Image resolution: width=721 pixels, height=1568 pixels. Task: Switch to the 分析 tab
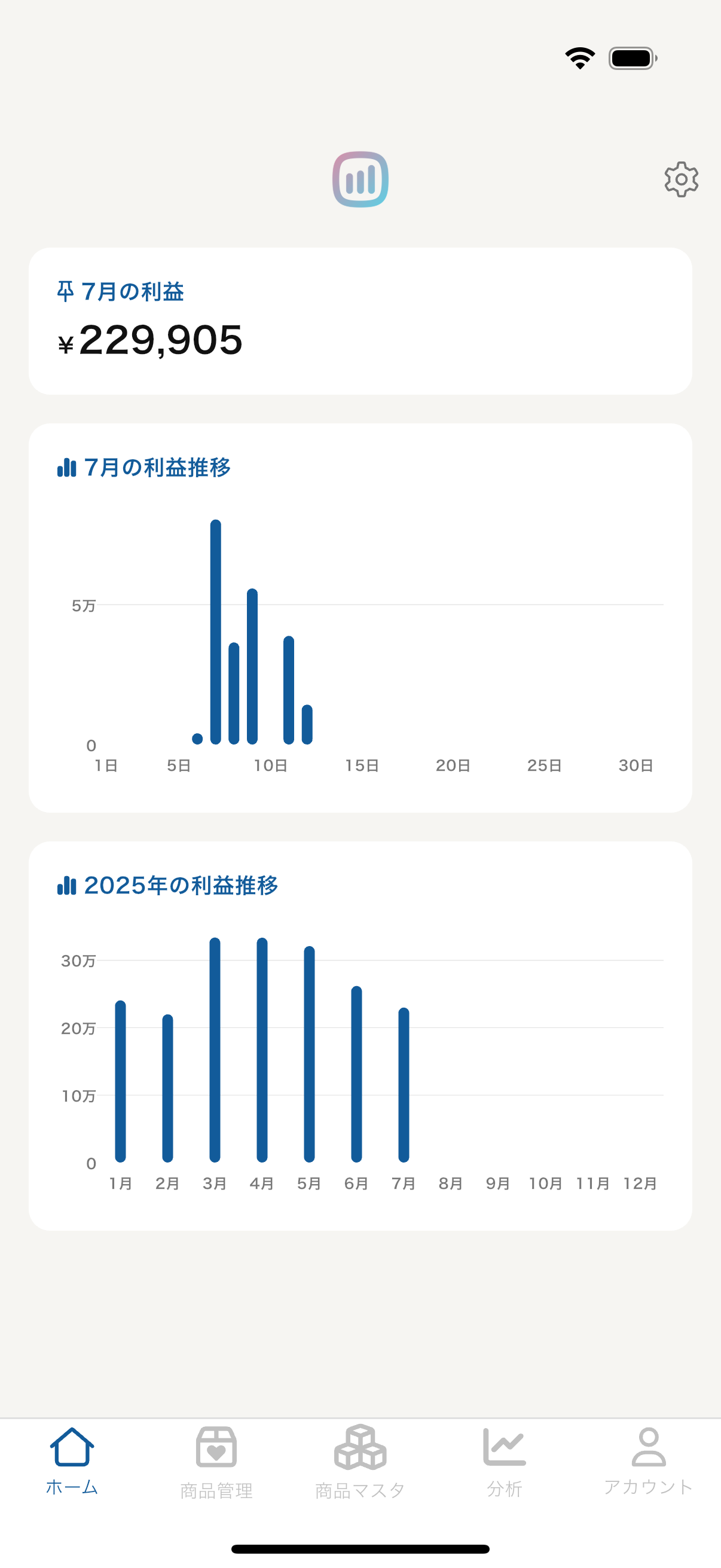pyautogui.click(x=505, y=1461)
